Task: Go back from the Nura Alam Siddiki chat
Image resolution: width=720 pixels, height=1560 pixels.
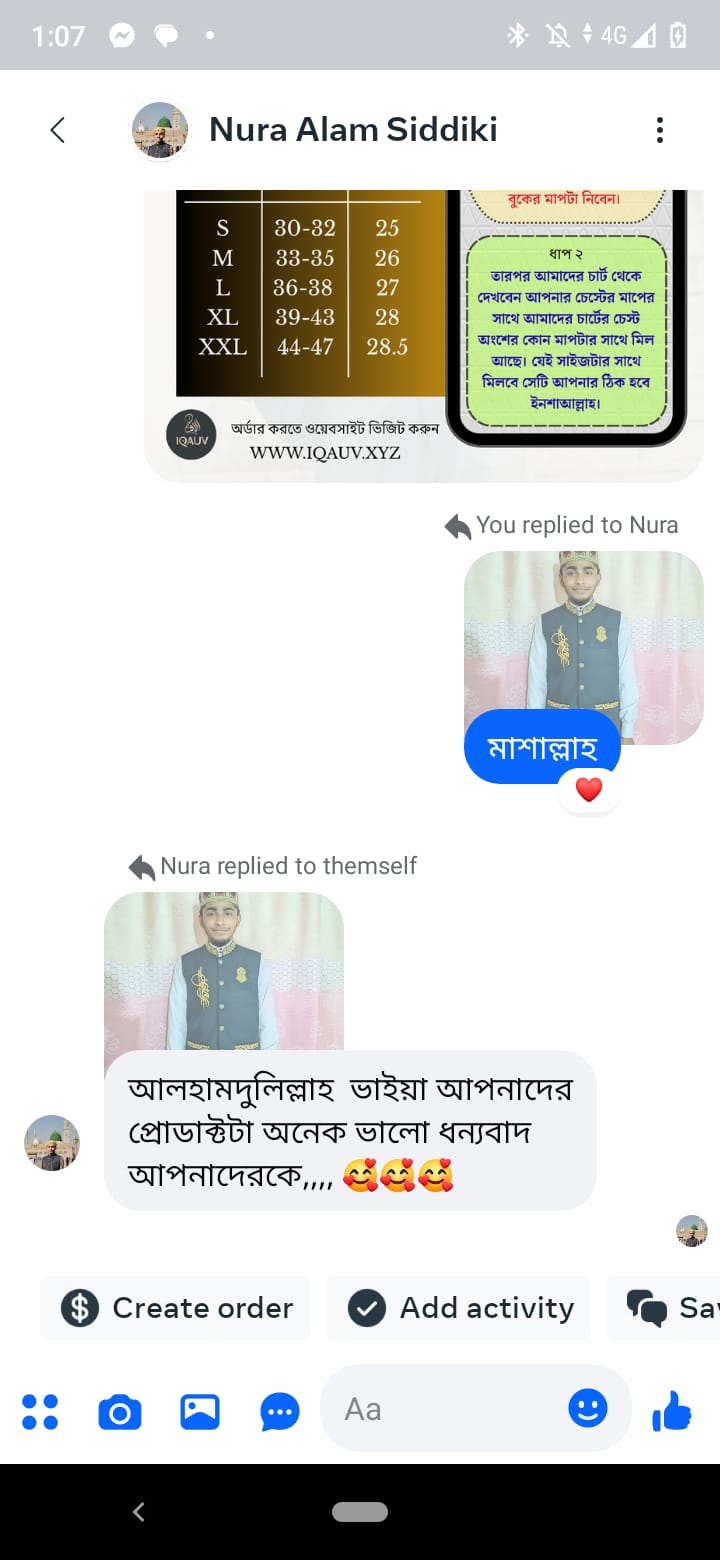Action: point(58,130)
